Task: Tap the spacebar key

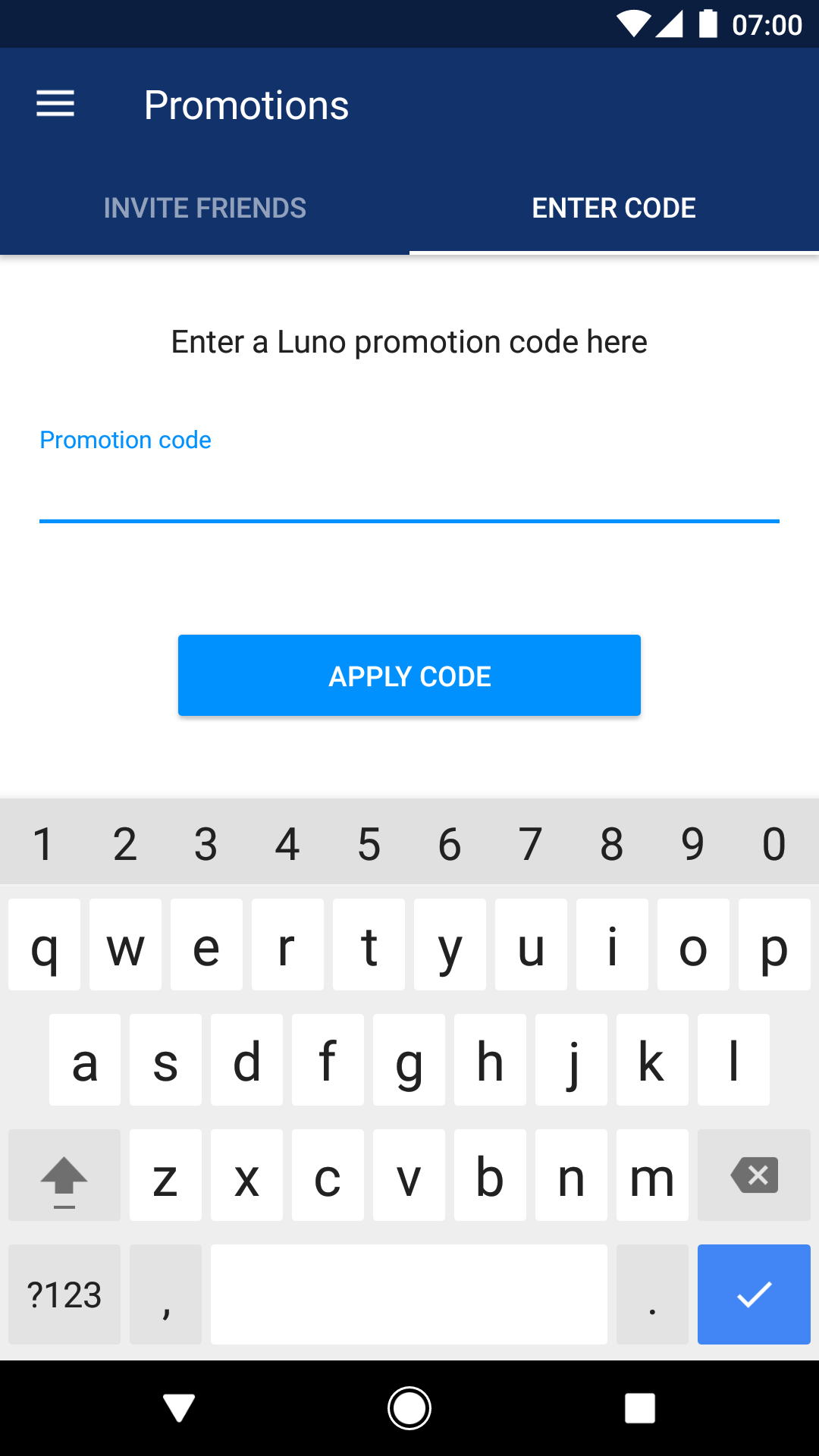Action: 409,1294
